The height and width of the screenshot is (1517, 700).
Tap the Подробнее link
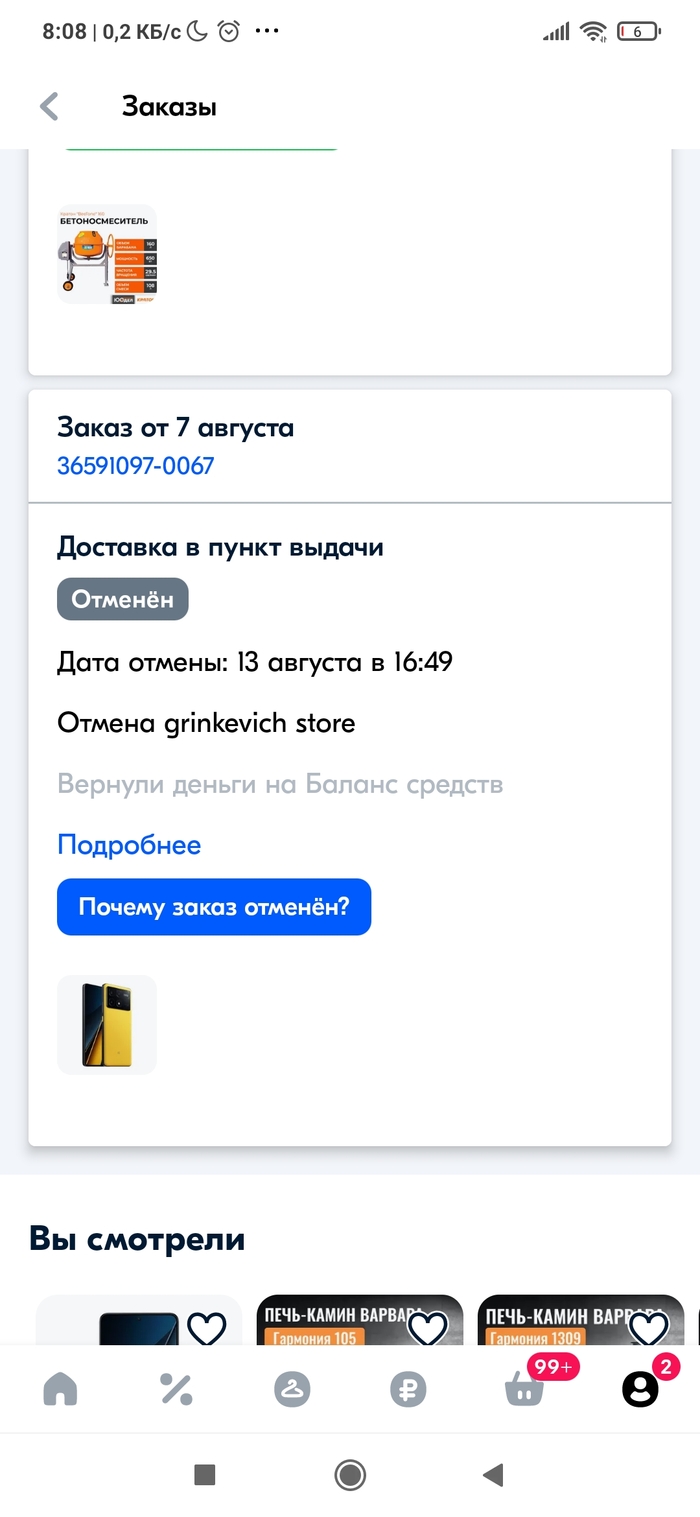pos(129,845)
